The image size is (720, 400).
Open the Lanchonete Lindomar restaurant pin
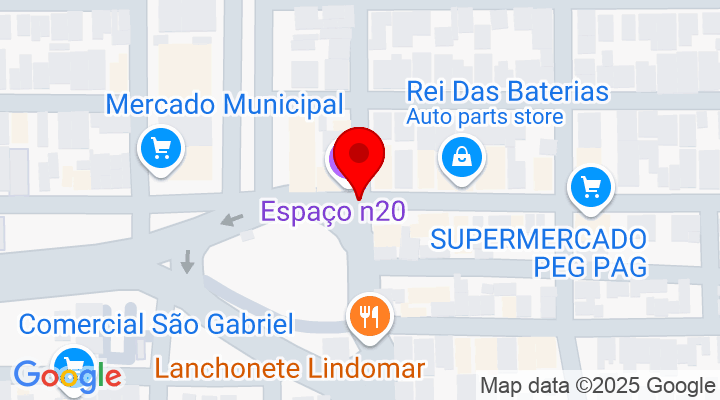[x=370, y=318]
